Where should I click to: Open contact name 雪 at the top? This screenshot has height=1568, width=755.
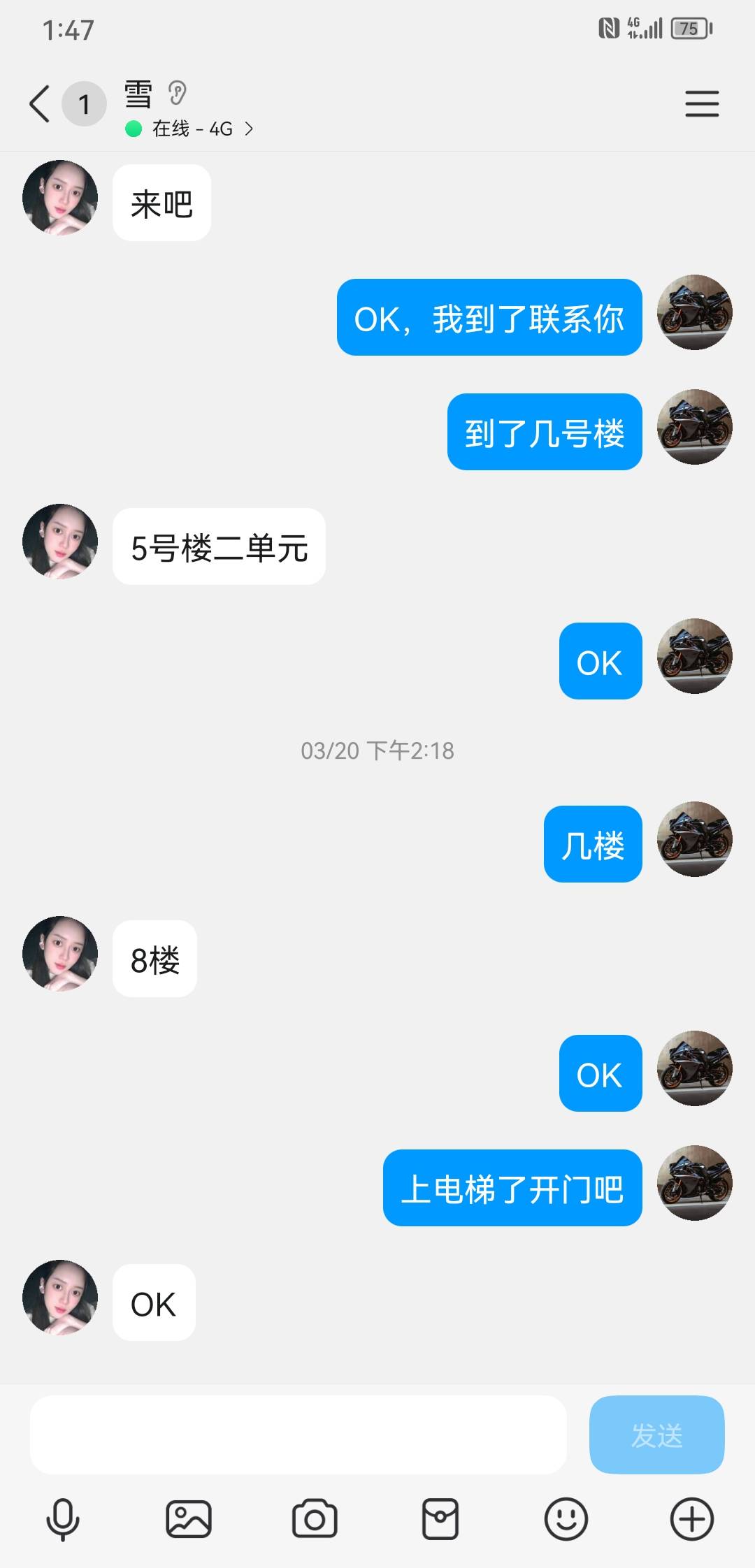pyautogui.click(x=138, y=97)
